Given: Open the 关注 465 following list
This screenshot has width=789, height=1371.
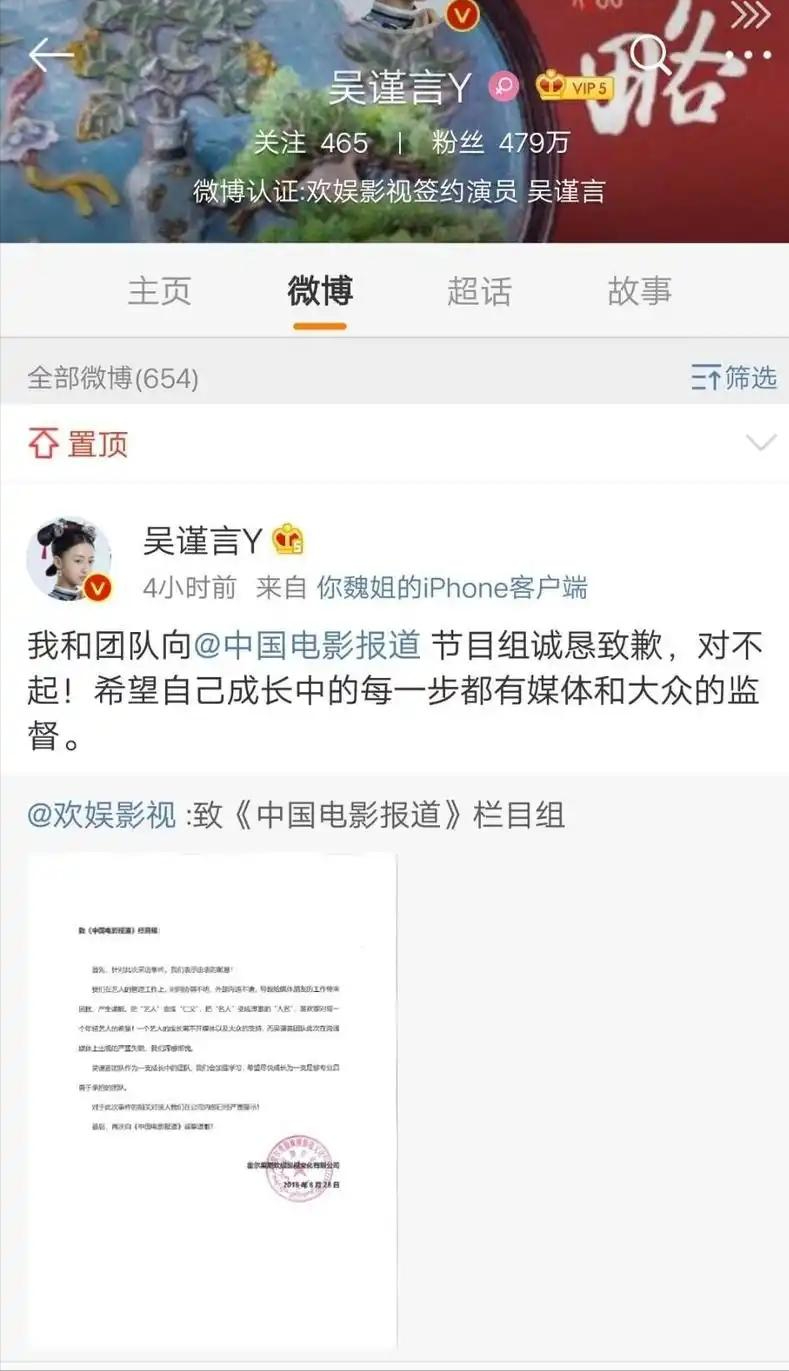Looking at the screenshot, I should [x=310, y=143].
